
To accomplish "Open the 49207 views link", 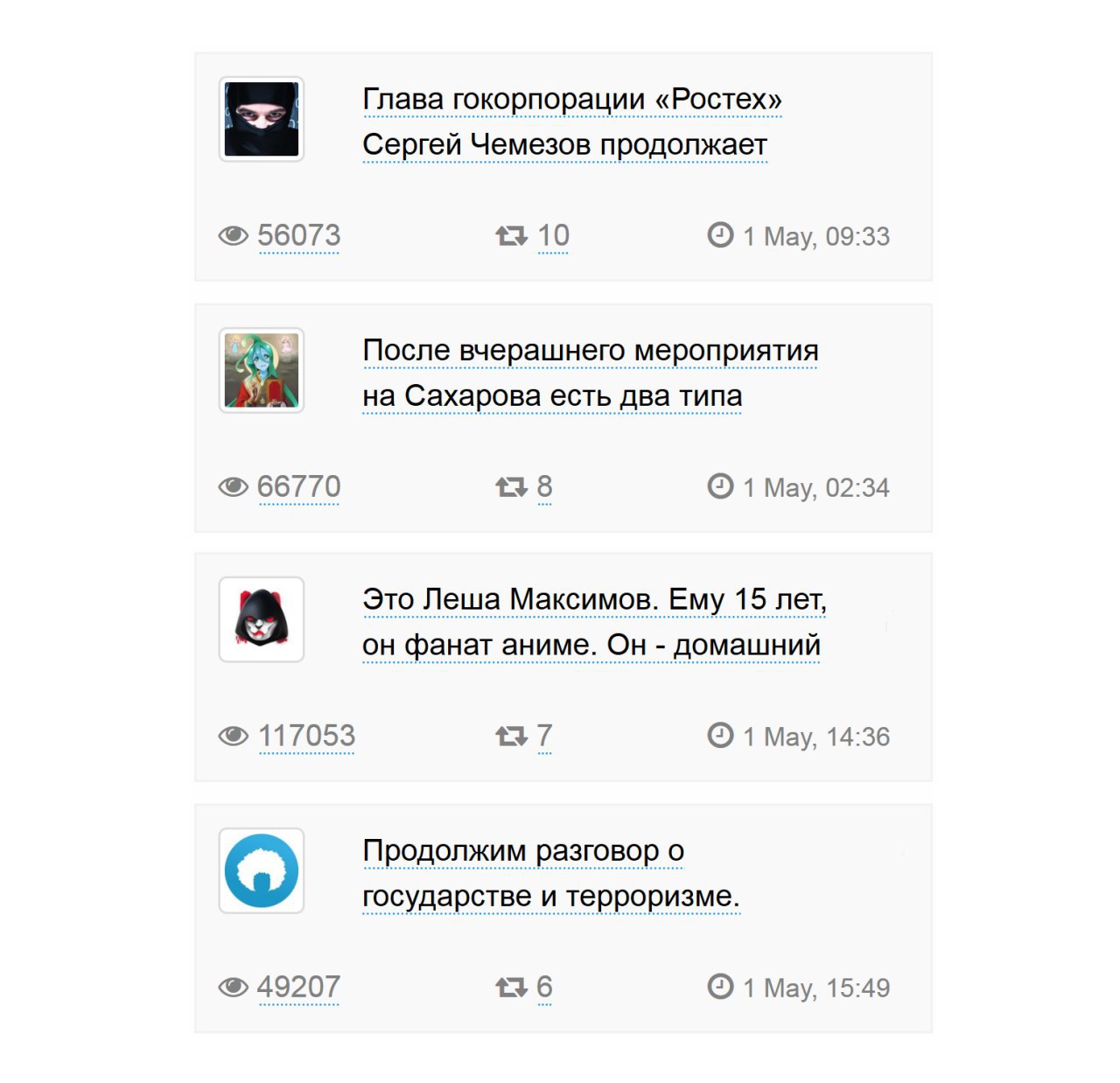I will [x=298, y=987].
